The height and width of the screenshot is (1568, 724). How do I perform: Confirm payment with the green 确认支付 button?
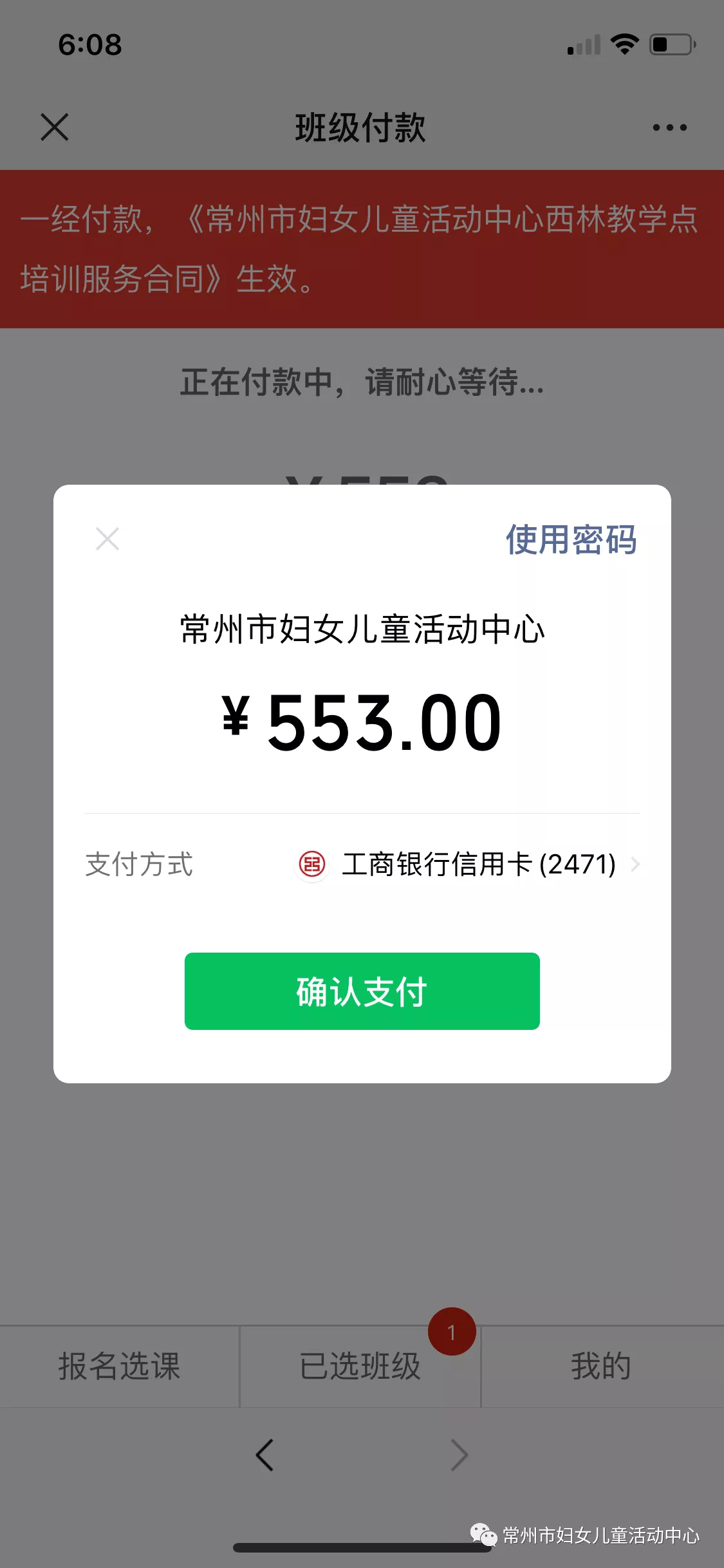pos(362,991)
